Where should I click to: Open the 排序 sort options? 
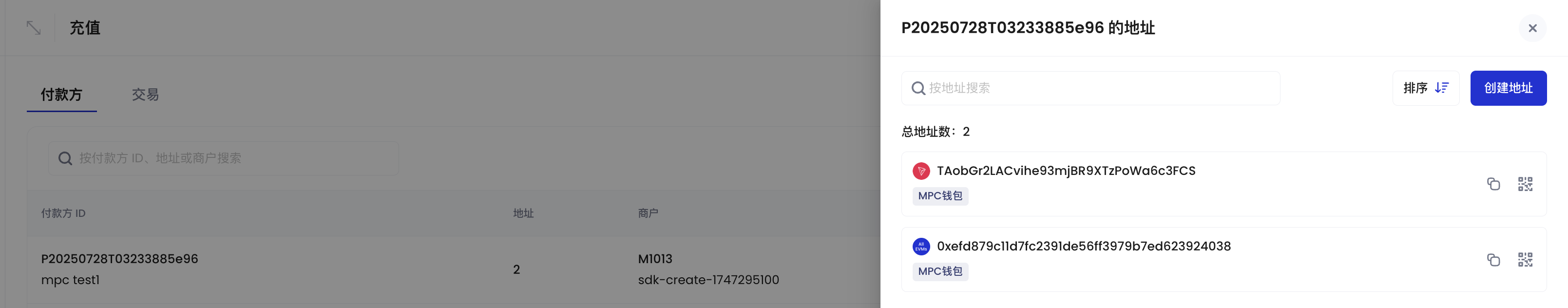pyautogui.click(x=1425, y=88)
